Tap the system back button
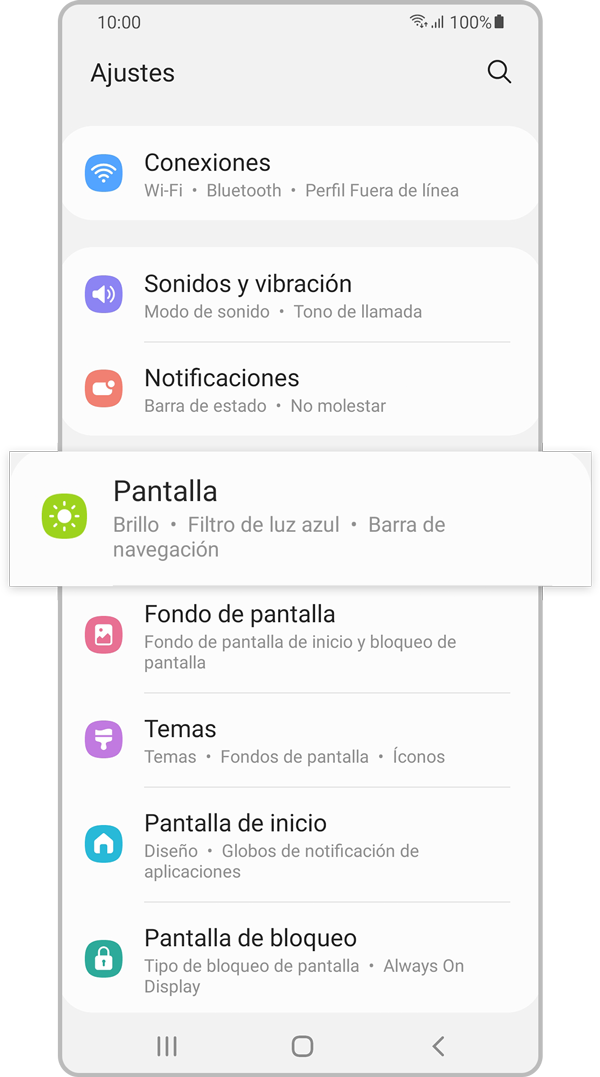The width and height of the screenshot is (600, 1077). [x=438, y=1046]
